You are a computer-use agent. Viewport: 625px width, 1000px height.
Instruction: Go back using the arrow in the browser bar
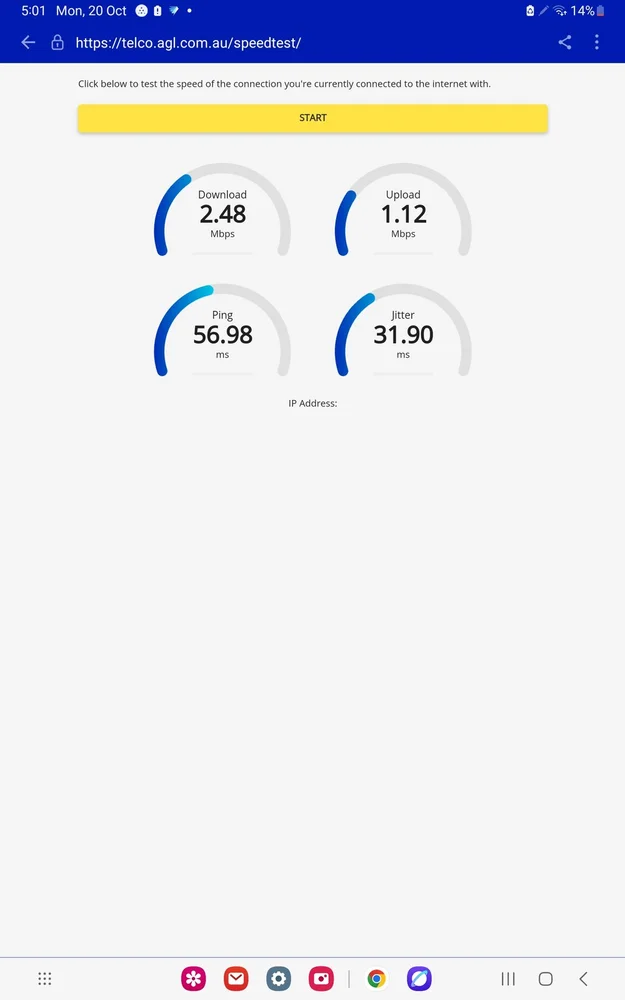pos(28,42)
